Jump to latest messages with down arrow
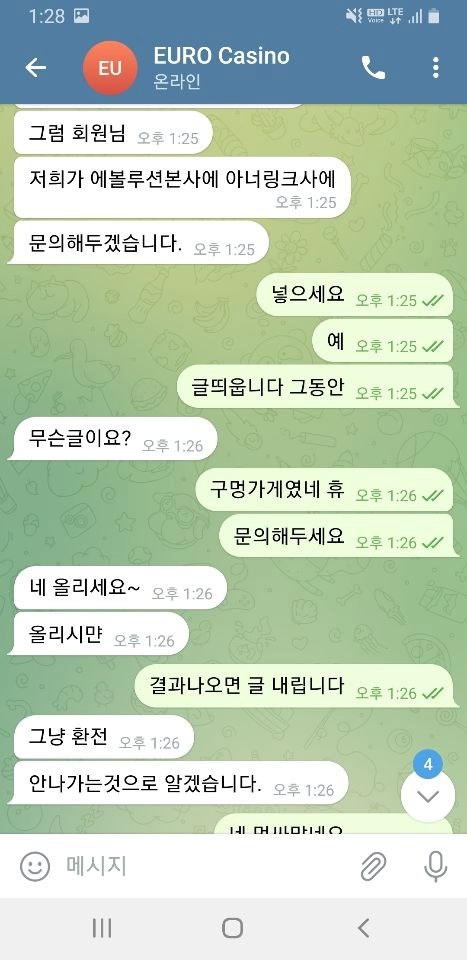The height and width of the screenshot is (960, 467). 428,796
